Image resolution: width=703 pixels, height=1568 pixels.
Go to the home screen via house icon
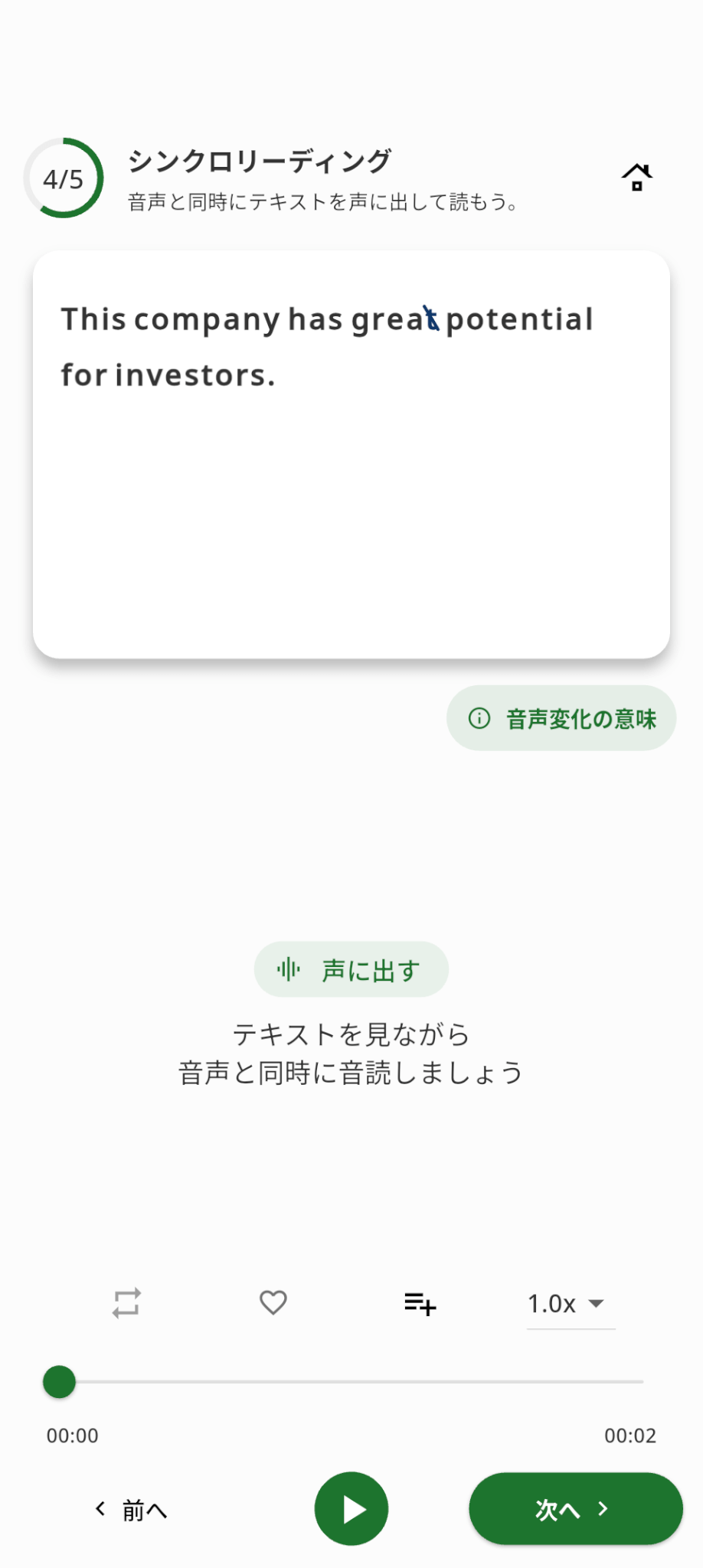pos(636,178)
